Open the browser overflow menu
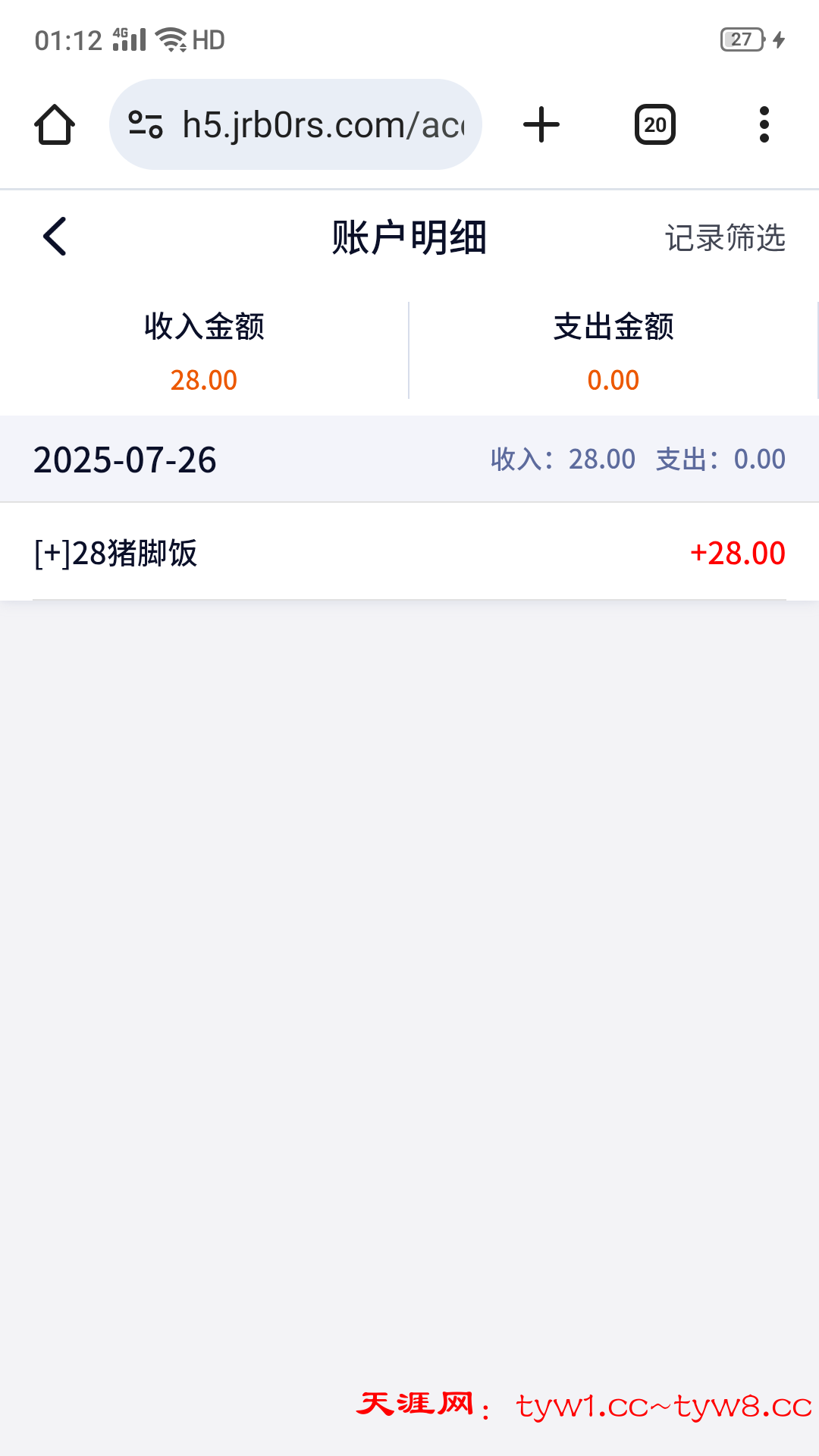 coord(764,125)
